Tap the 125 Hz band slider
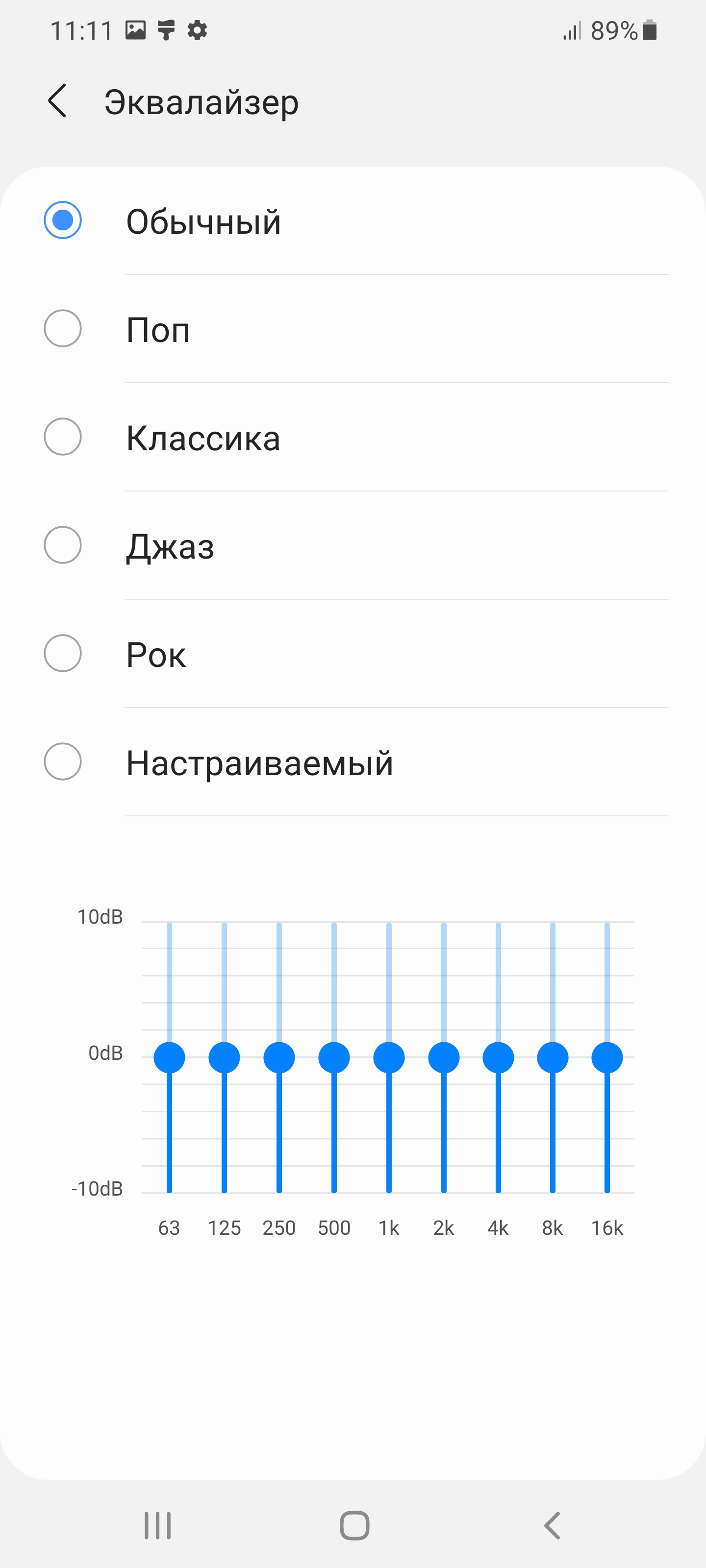Viewport: 706px width, 1568px height. pyautogui.click(x=224, y=1058)
